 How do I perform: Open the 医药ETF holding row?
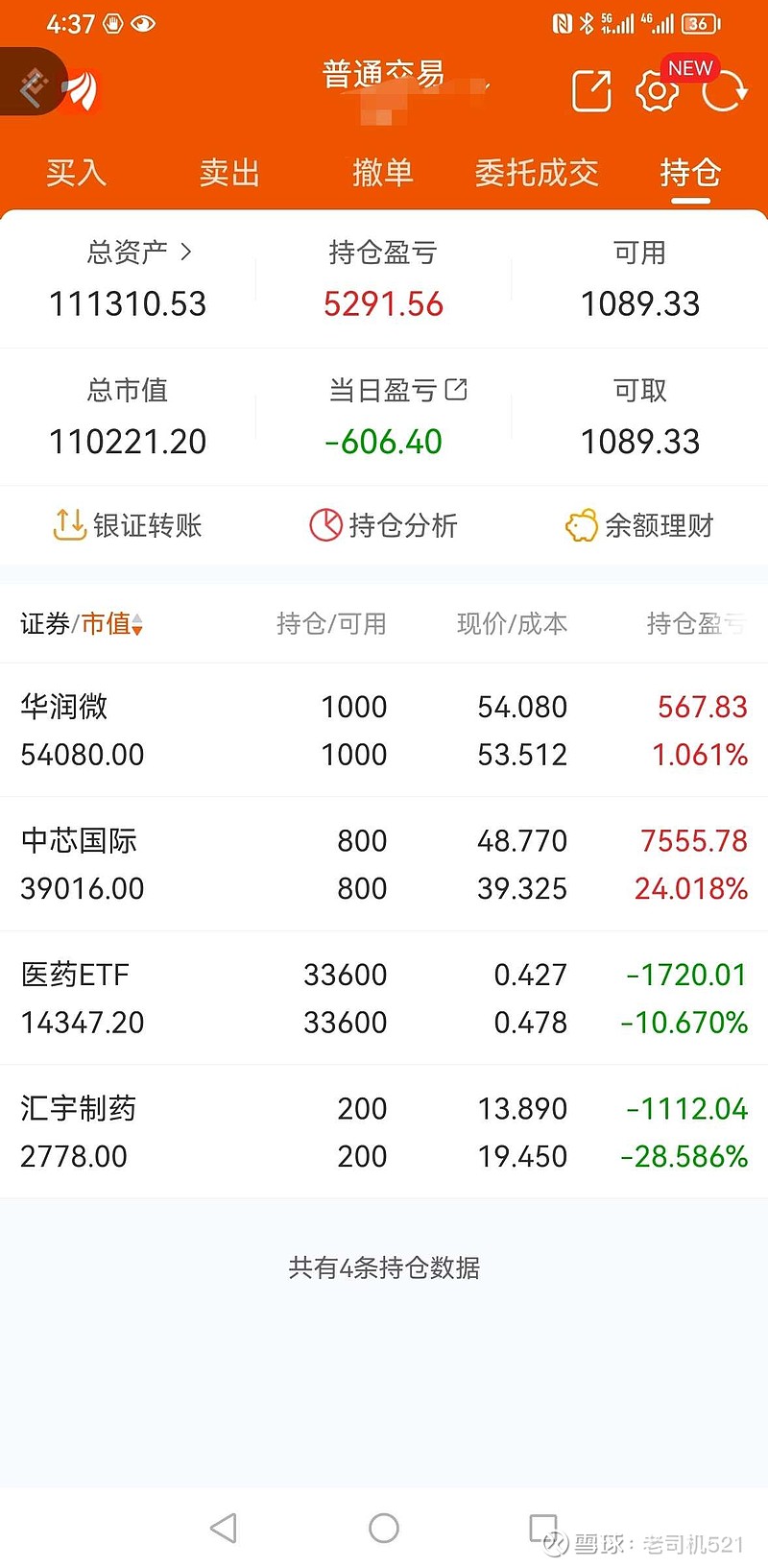[x=384, y=998]
